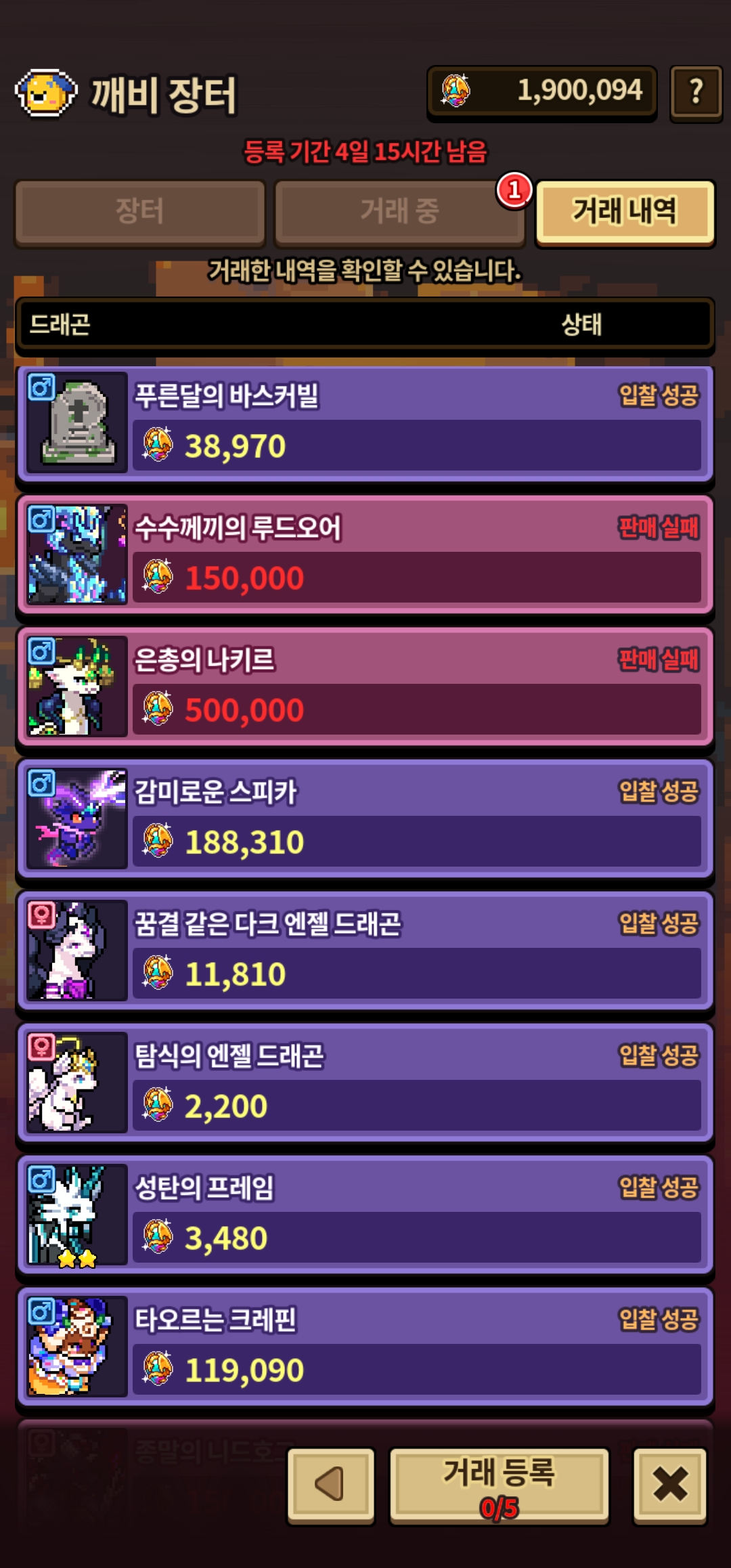The width and height of the screenshot is (731, 1568).
Task: Open the 푸른달의 바스커빌 trade entry
Action: pyautogui.click(x=365, y=423)
